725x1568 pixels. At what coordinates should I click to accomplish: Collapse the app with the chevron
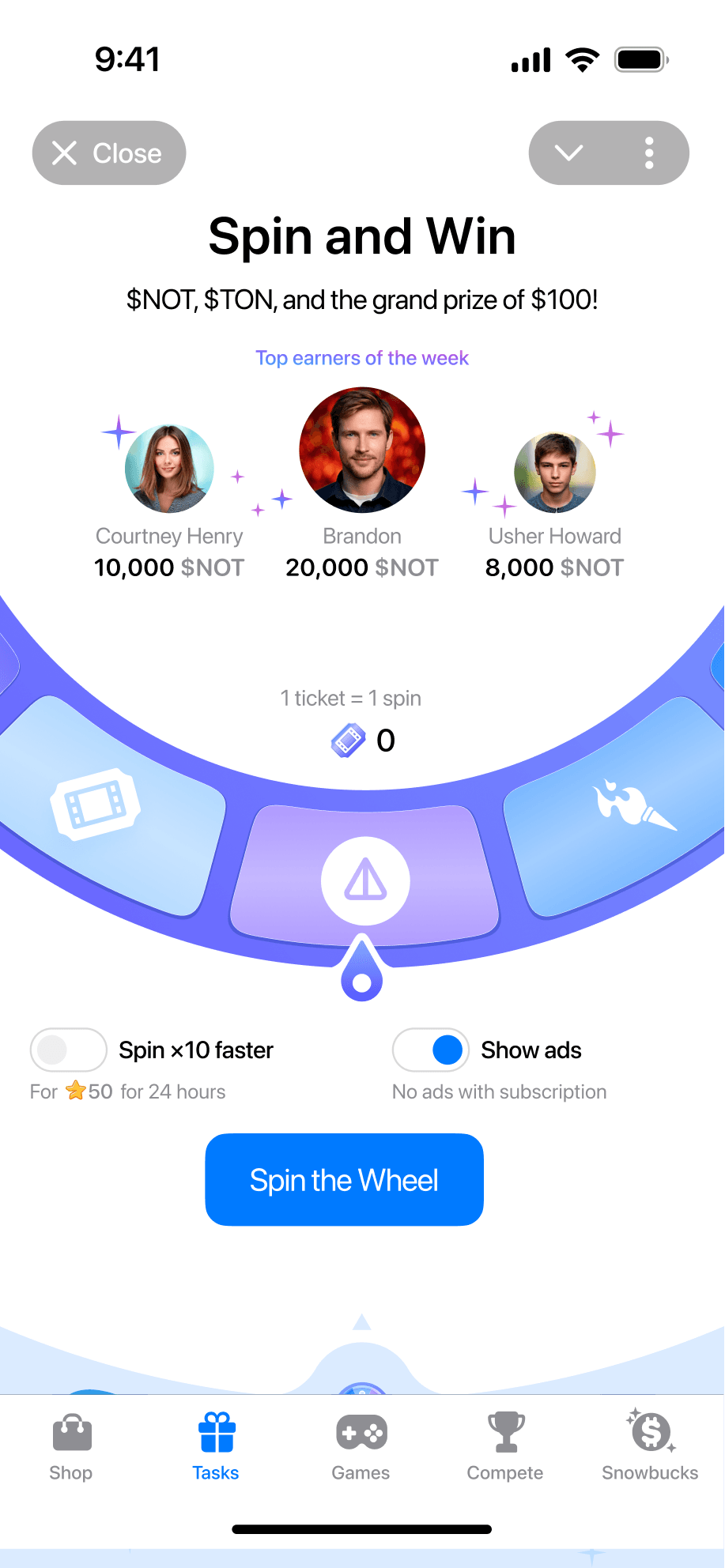pyautogui.click(x=568, y=153)
